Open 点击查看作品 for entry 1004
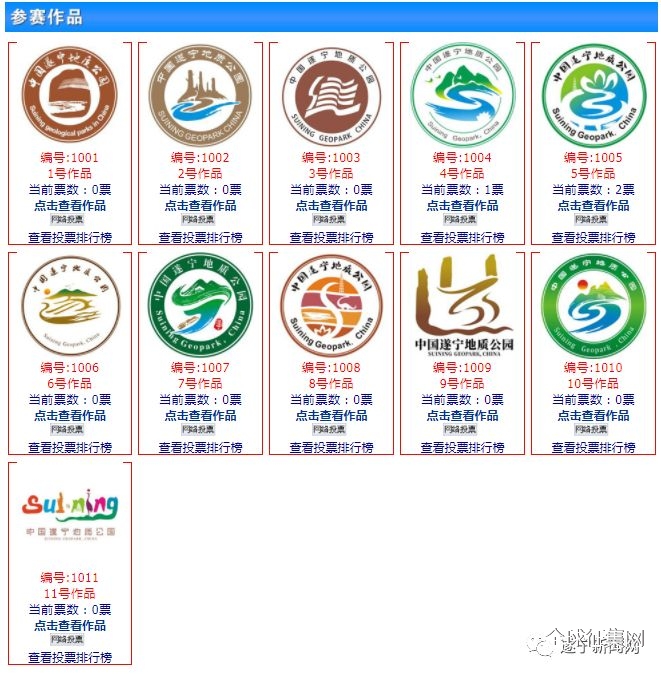 [x=462, y=205]
